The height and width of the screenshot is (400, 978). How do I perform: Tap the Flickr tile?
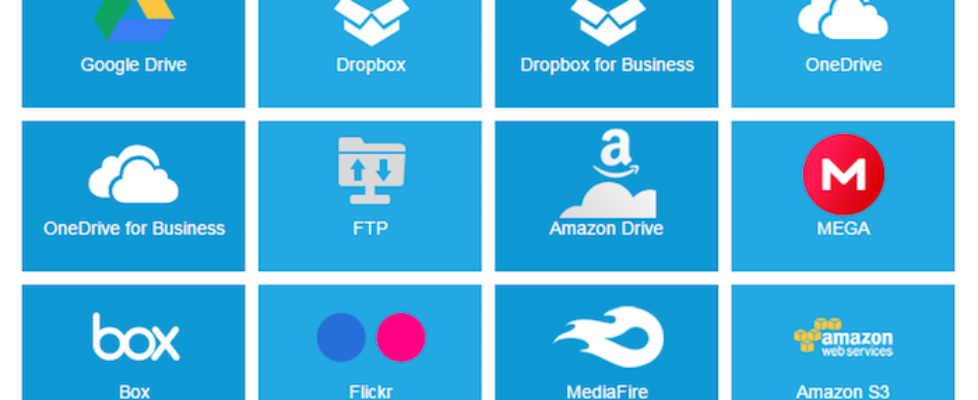370,345
